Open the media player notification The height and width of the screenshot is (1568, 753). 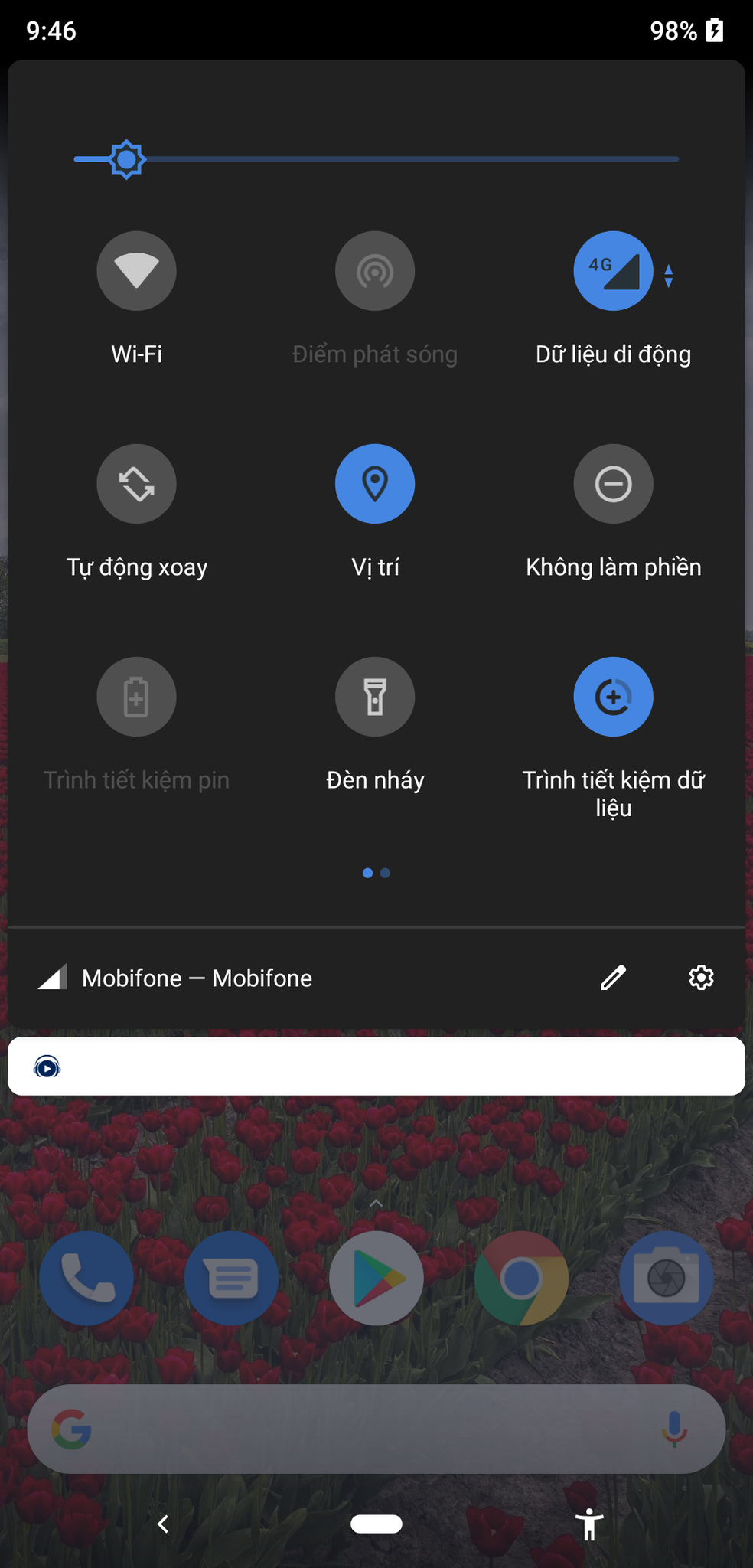[x=376, y=1066]
